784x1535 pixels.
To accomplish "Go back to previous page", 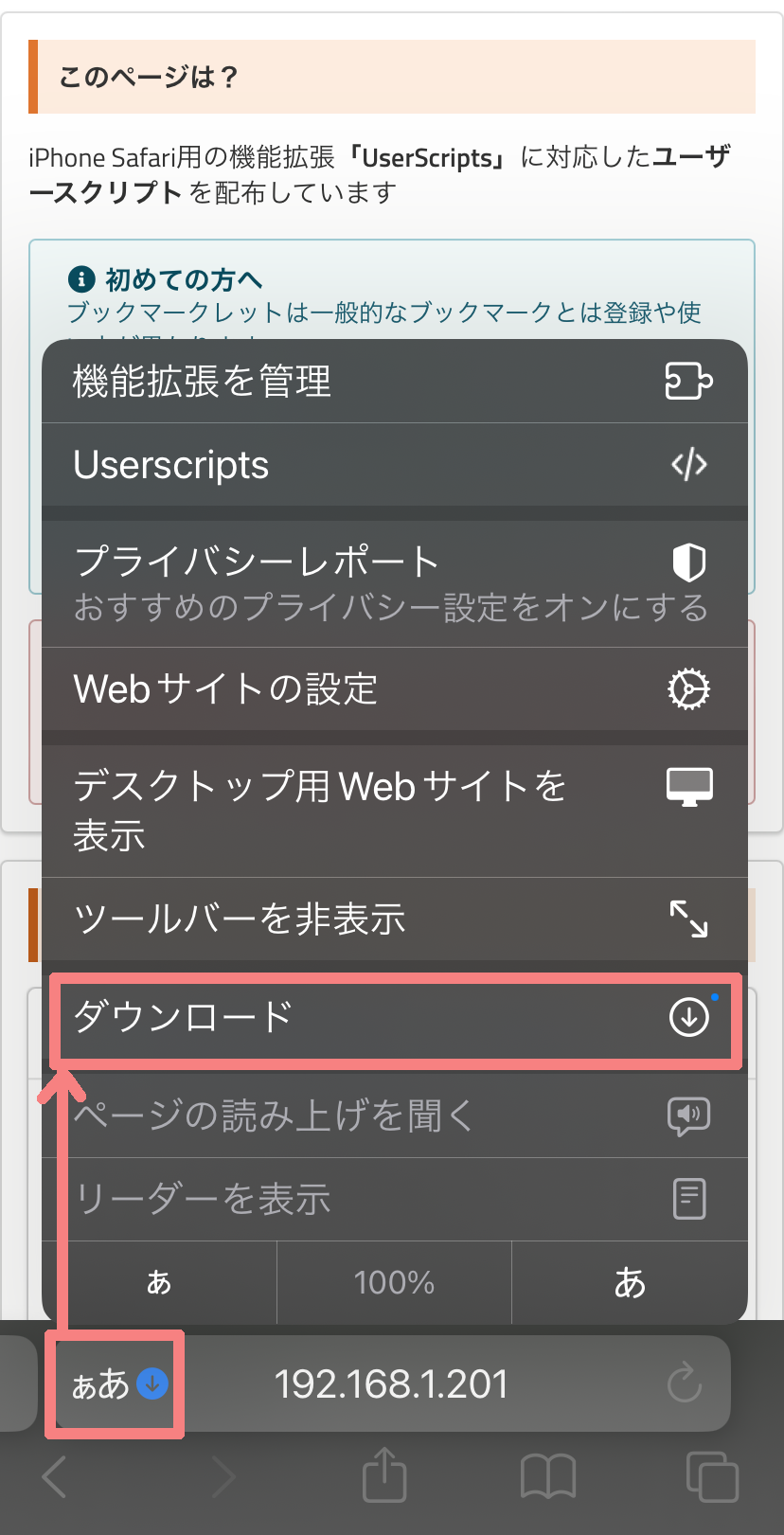I will (x=55, y=1476).
